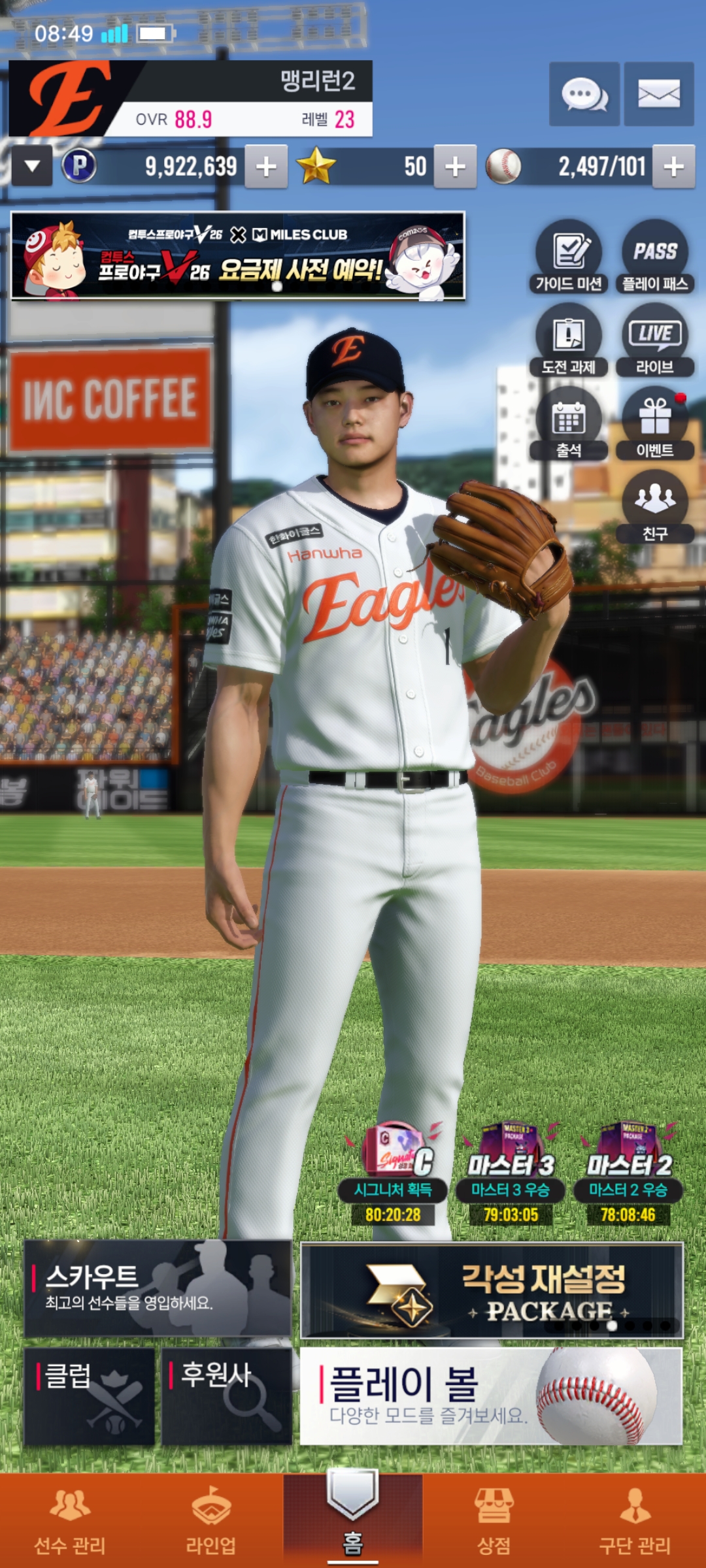Add more stars with the plus button

(x=455, y=167)
